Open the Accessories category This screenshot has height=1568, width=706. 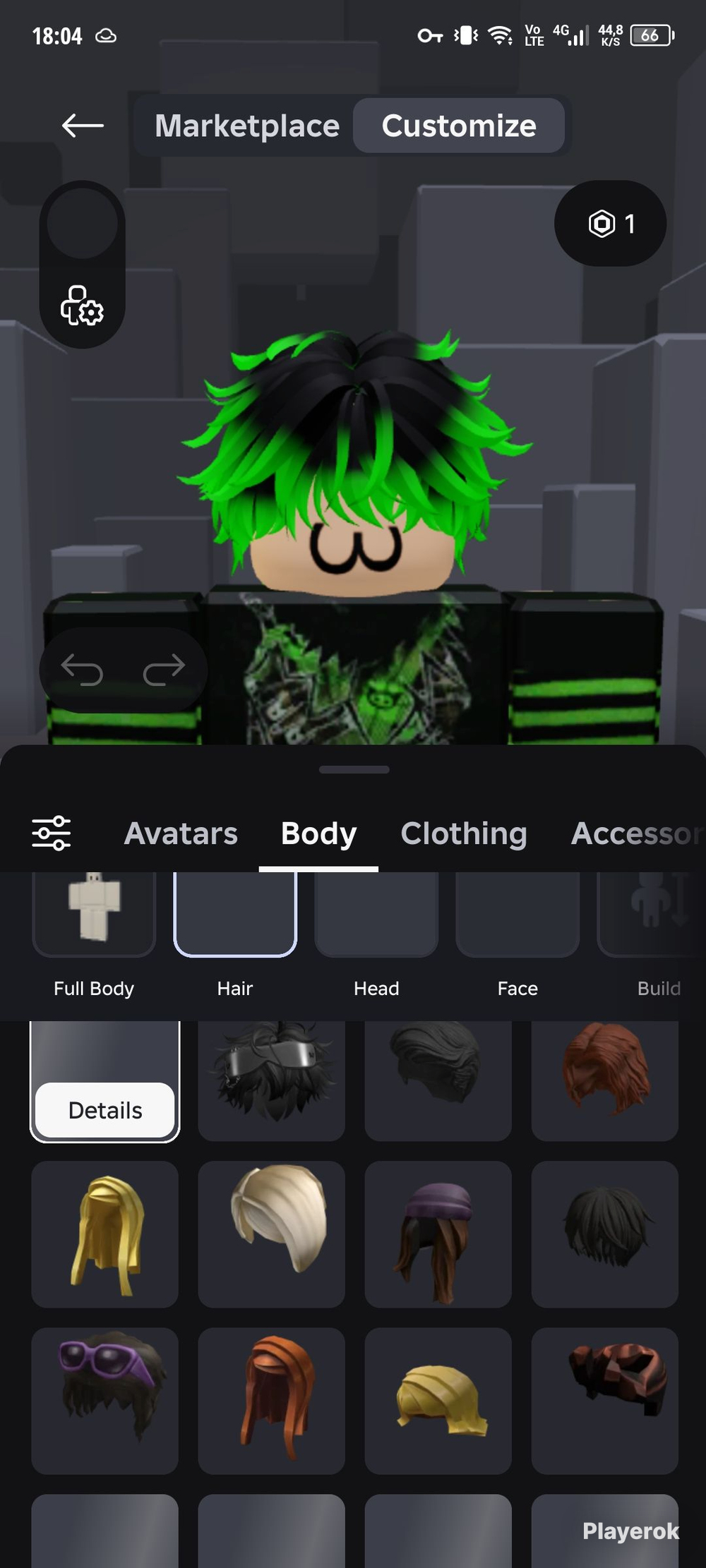pos(638,833)
